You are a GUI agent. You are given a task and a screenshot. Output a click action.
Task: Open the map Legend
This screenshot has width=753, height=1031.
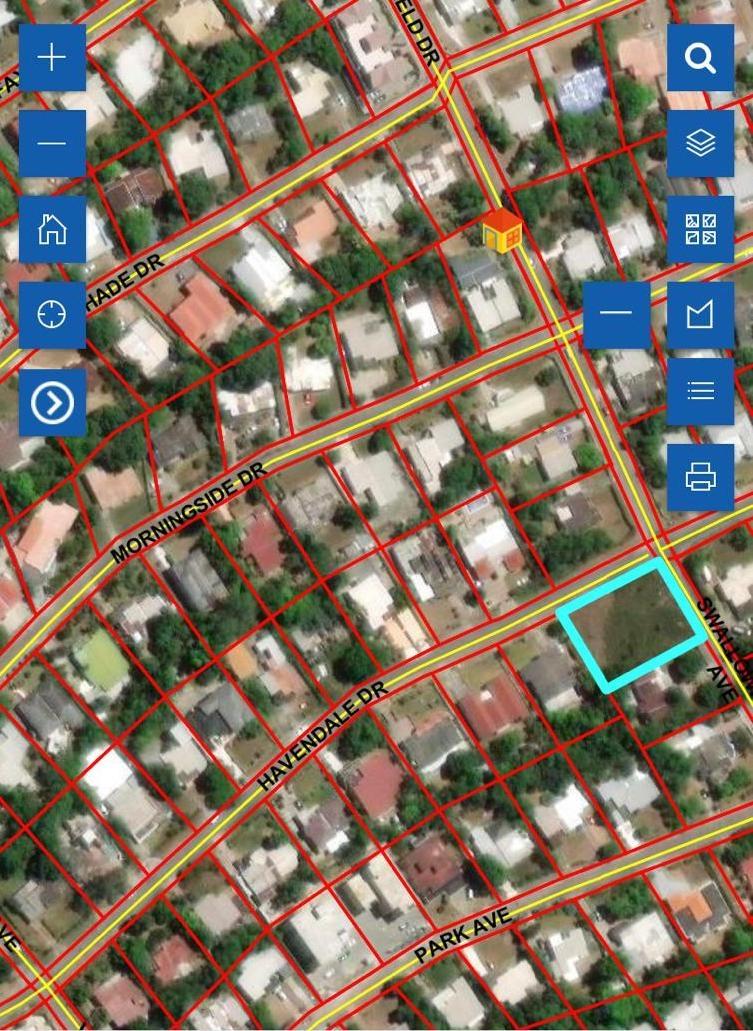(x=699, y=390)
